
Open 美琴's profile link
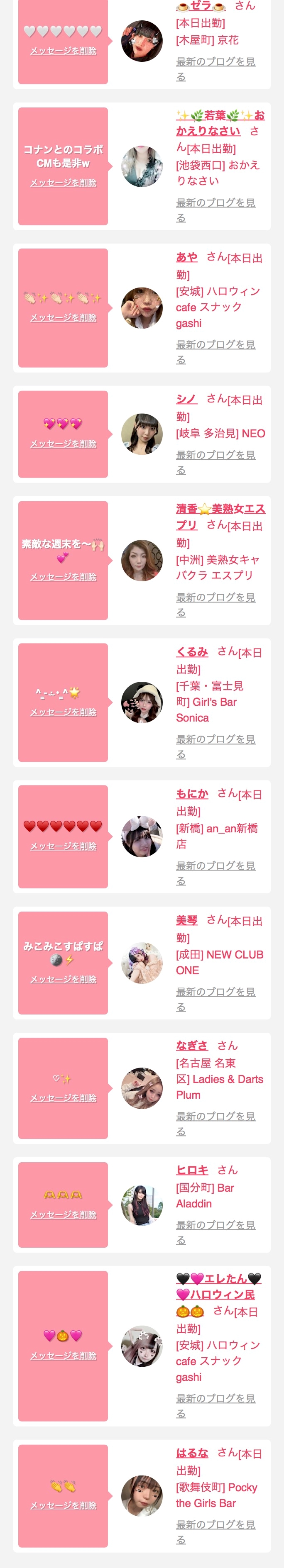coord(186,920)
